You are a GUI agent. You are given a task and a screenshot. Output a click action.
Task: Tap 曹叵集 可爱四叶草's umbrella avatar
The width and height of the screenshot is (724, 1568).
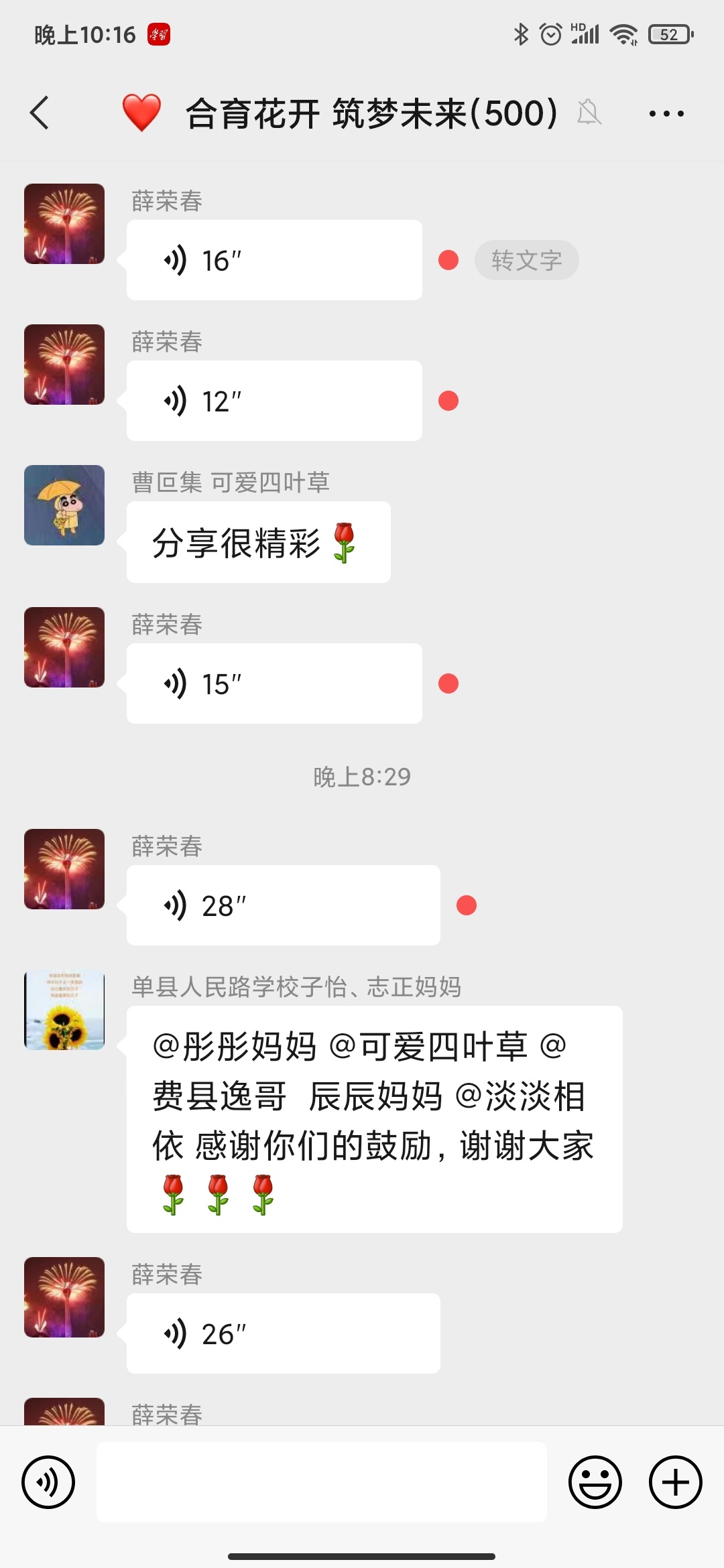click(x=64, y=507)
